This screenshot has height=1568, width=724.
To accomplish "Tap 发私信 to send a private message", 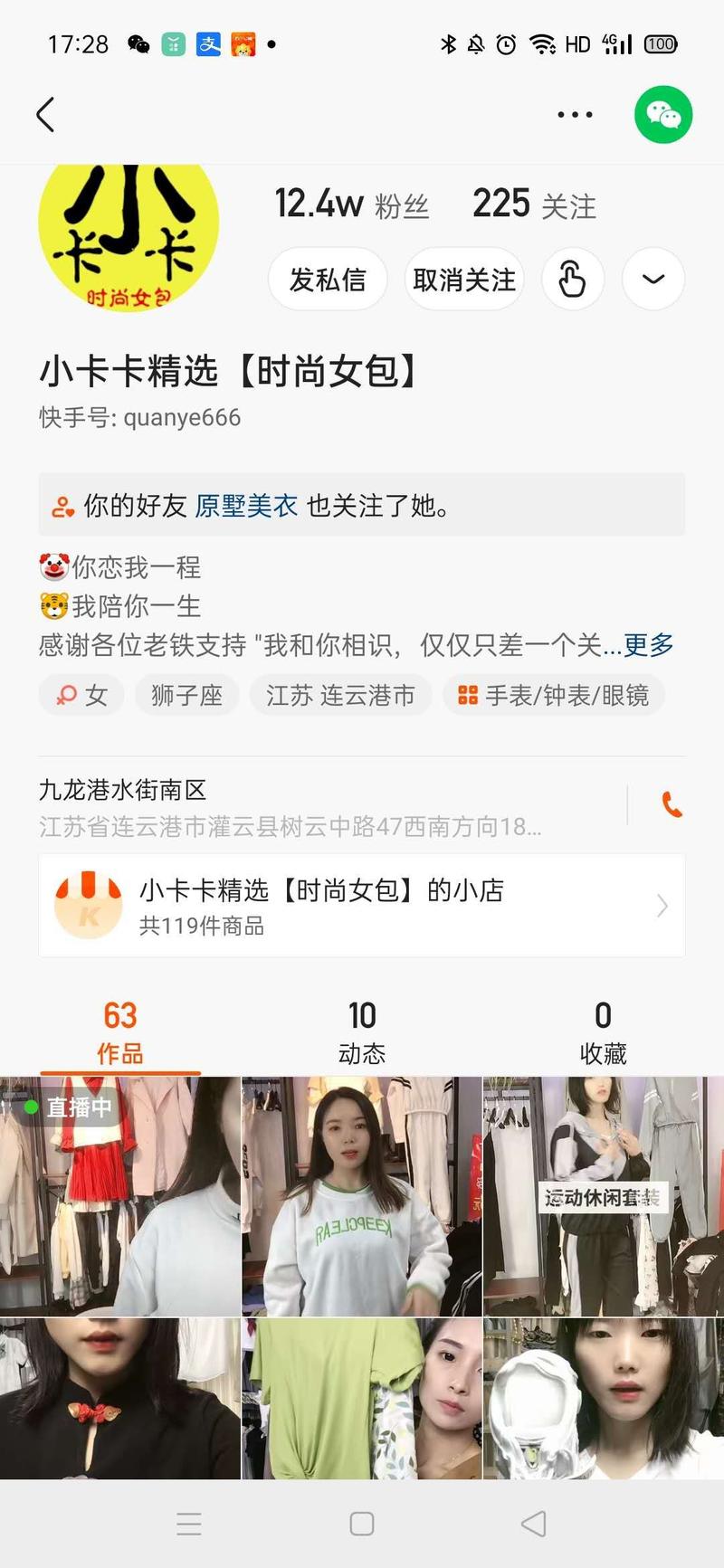I will pos(328,279).
